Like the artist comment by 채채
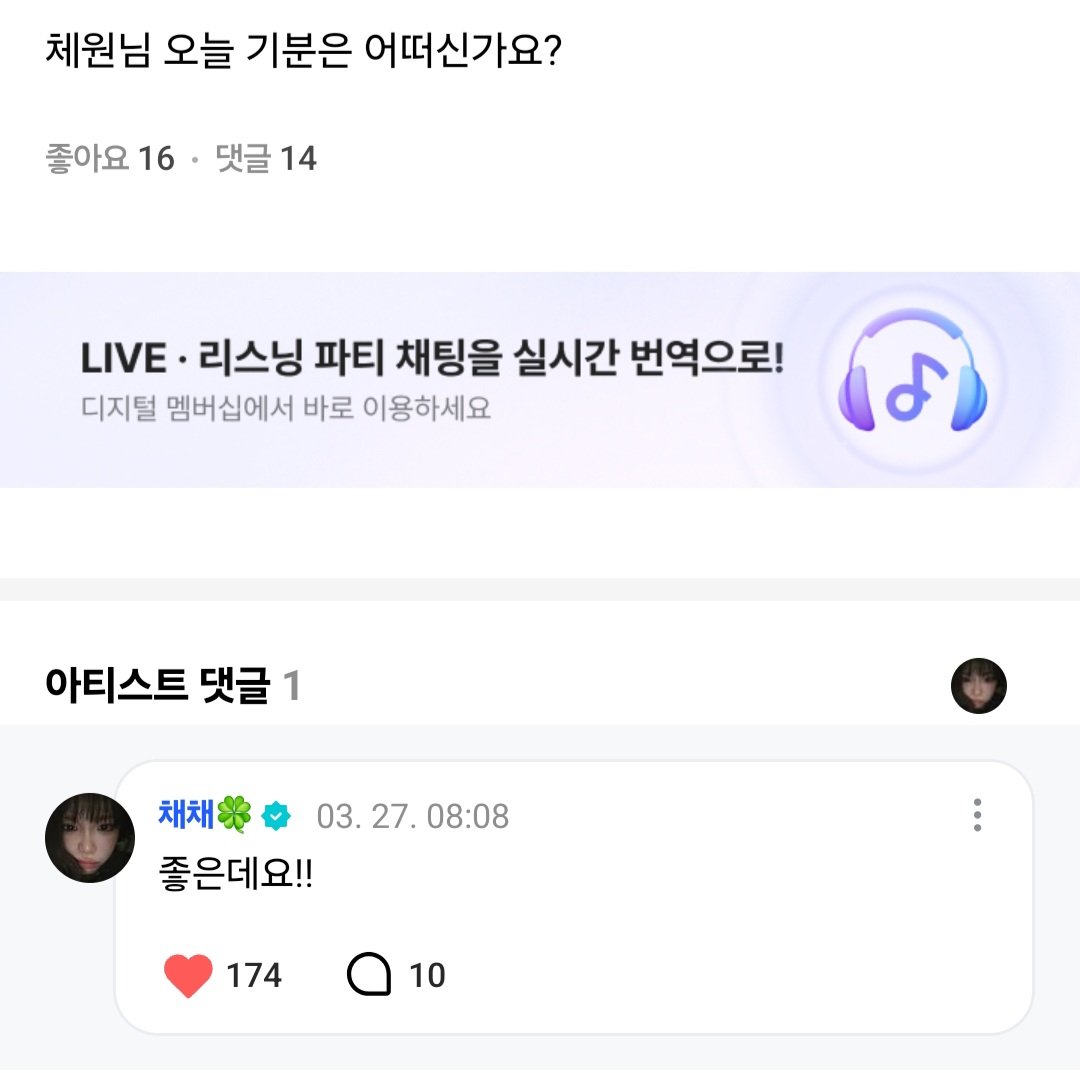Image resolution: width=1080 pixels, height=1073 pixels. click(188, 975)
